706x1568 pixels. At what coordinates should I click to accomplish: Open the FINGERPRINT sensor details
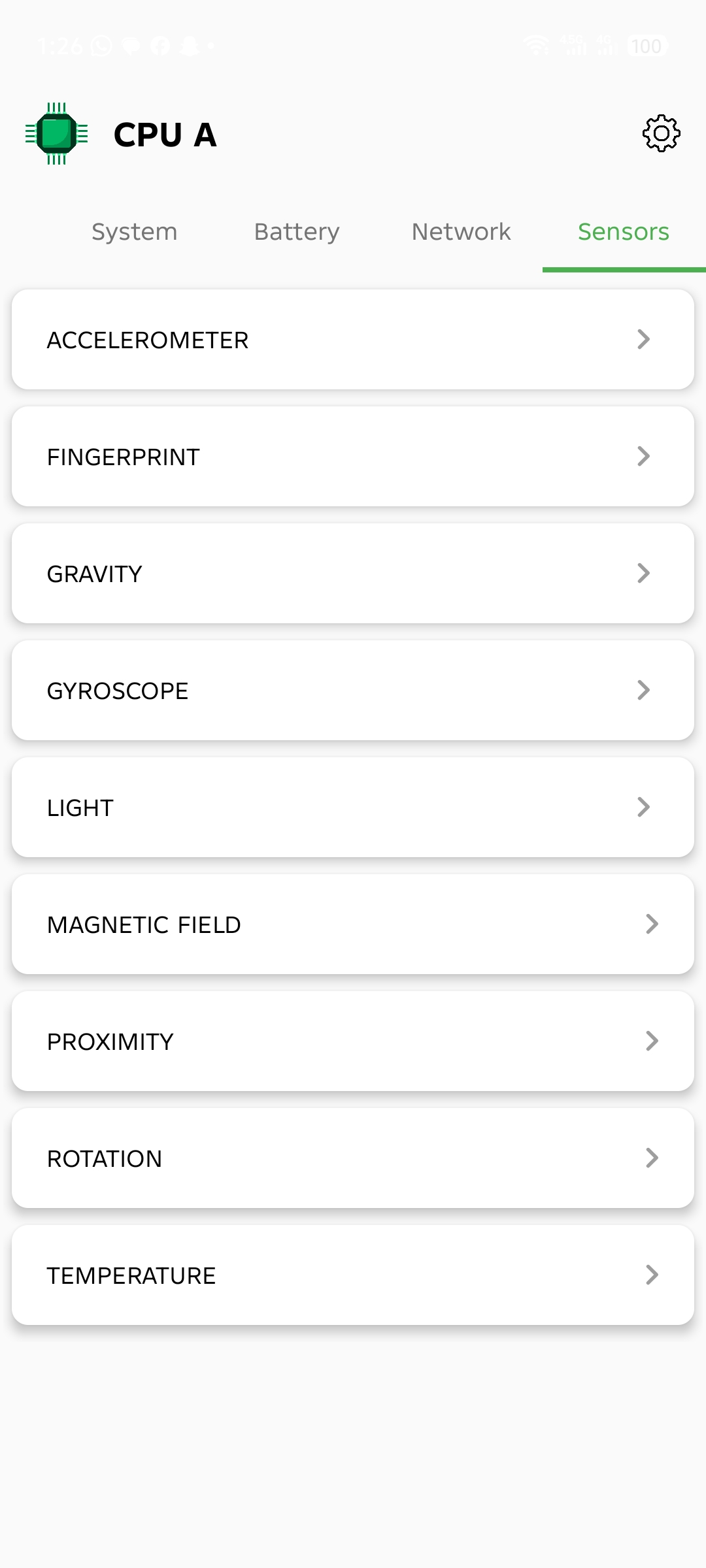[x=353, y=456]
